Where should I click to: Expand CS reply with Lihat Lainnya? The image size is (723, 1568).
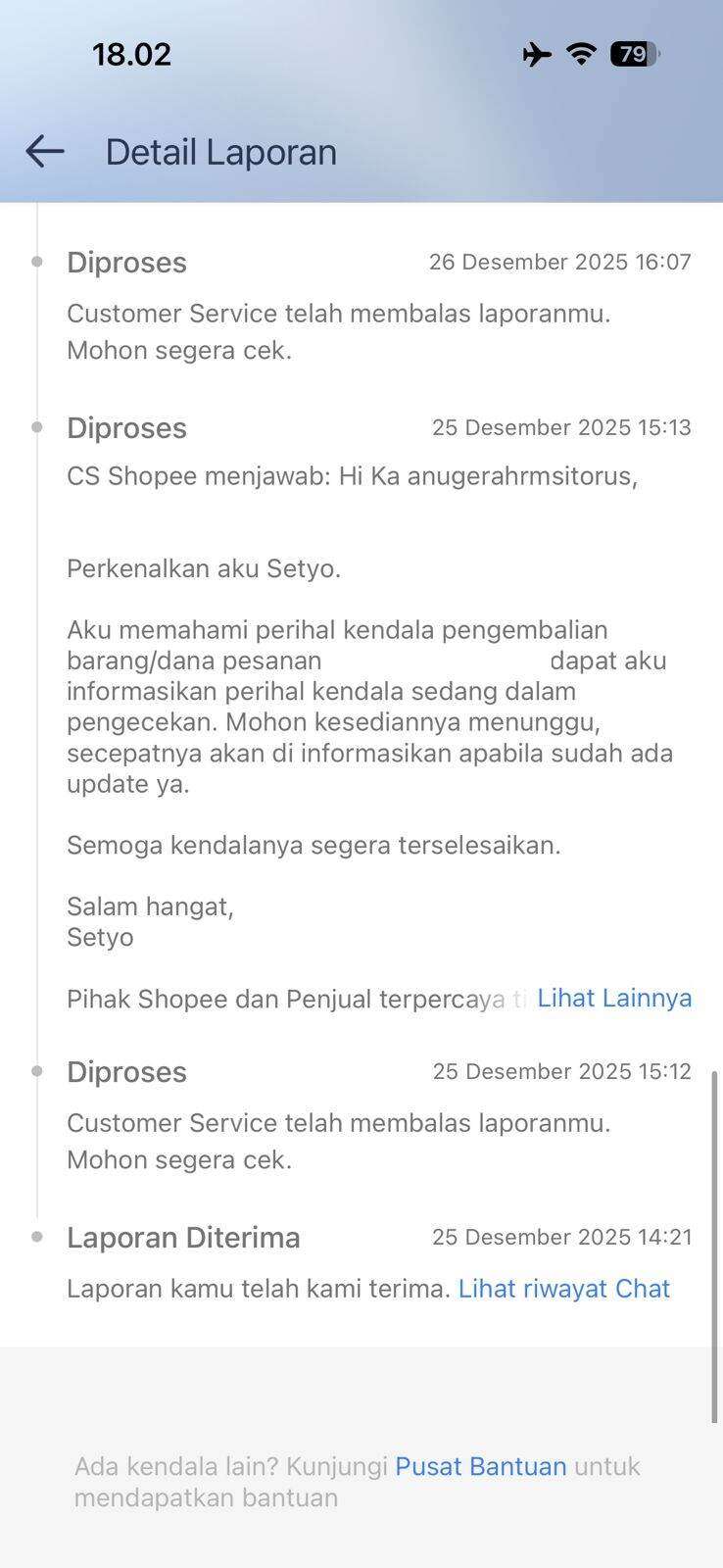614,998
